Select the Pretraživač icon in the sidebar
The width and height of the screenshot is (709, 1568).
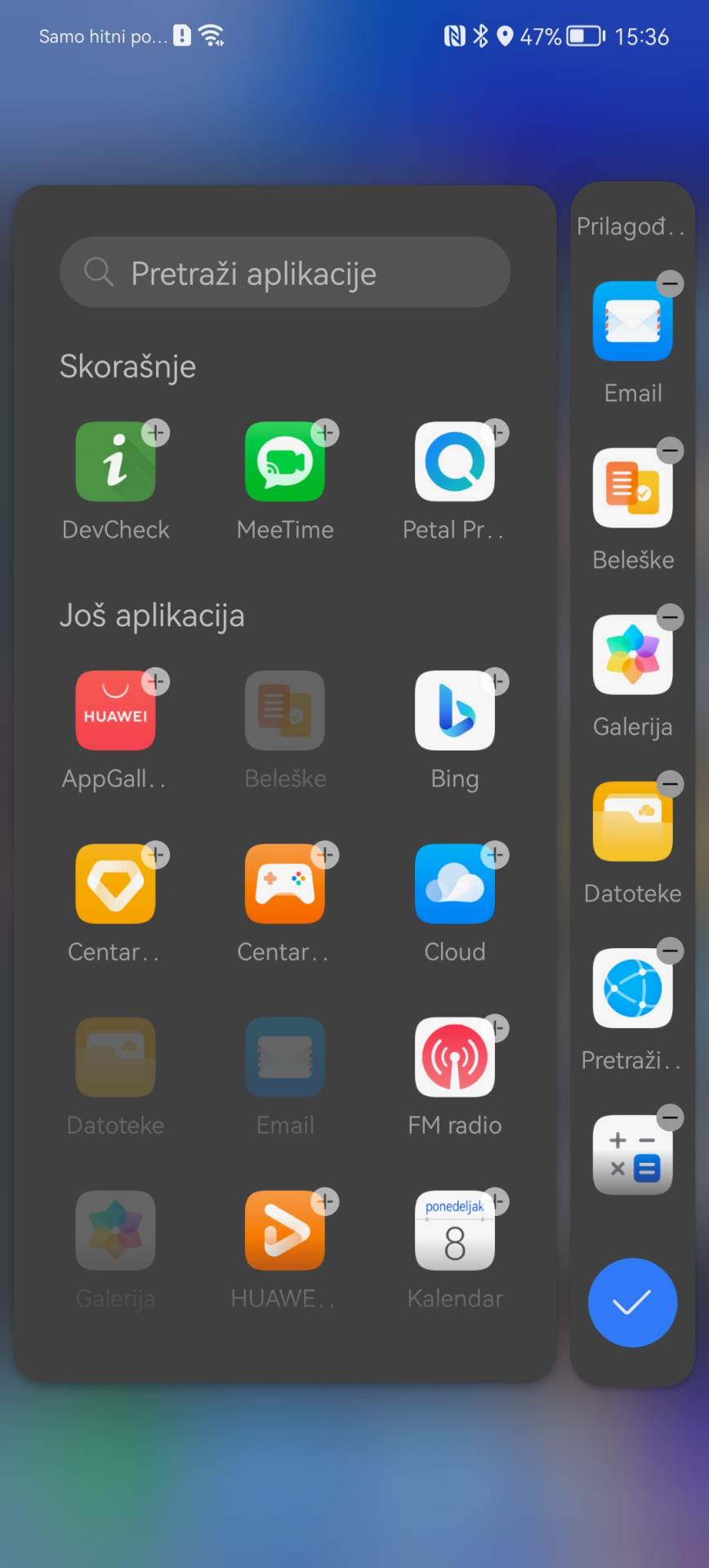pos(632,987)
